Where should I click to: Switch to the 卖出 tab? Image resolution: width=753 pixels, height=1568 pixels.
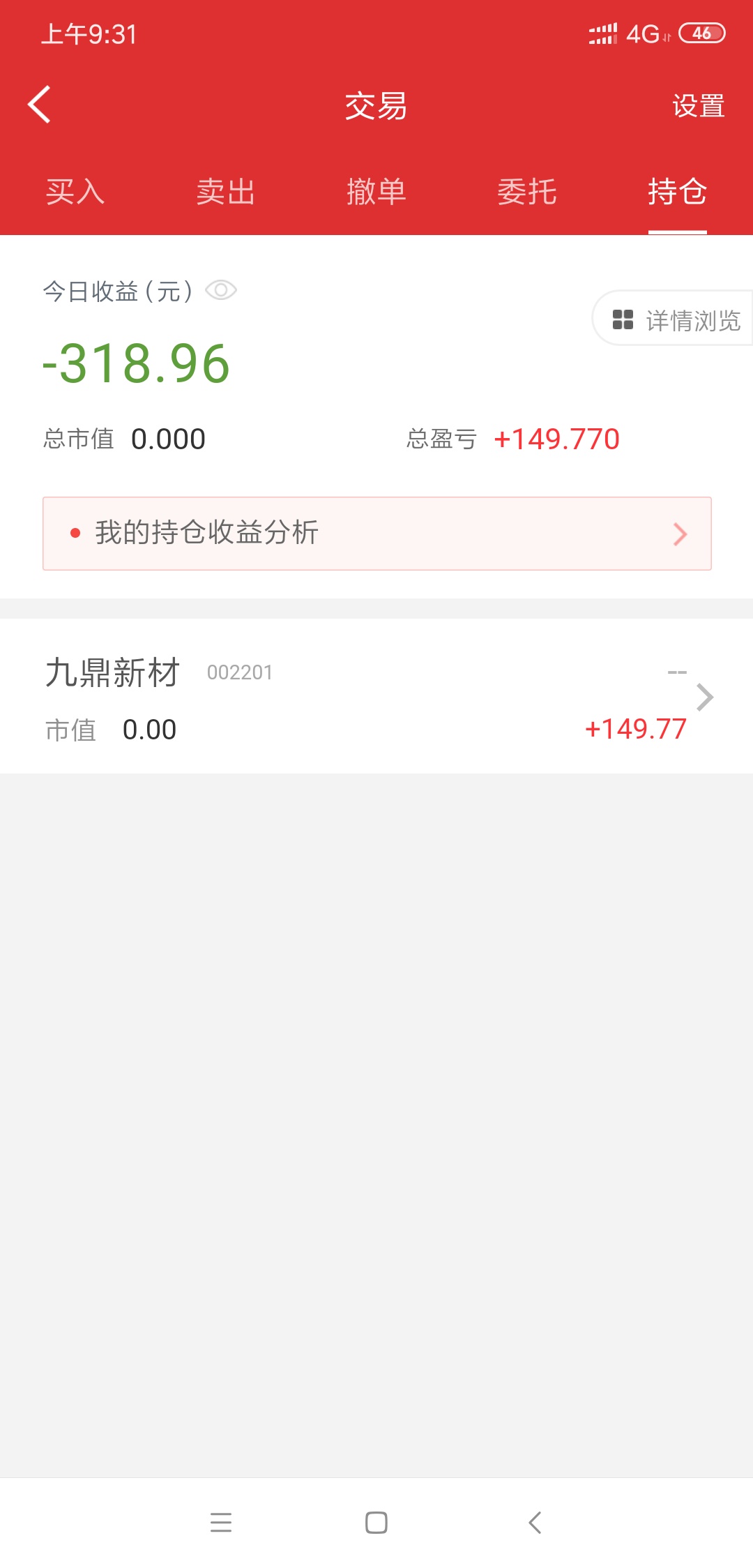coord(226,192)
